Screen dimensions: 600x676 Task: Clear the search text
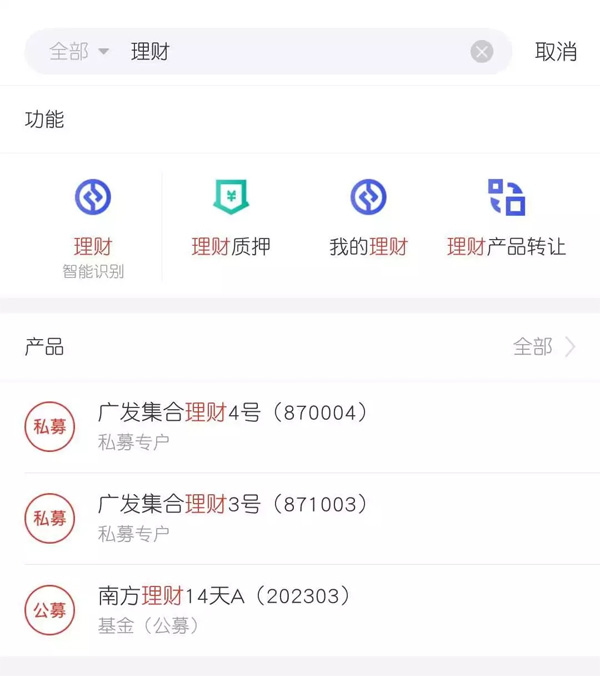[482, 52]
